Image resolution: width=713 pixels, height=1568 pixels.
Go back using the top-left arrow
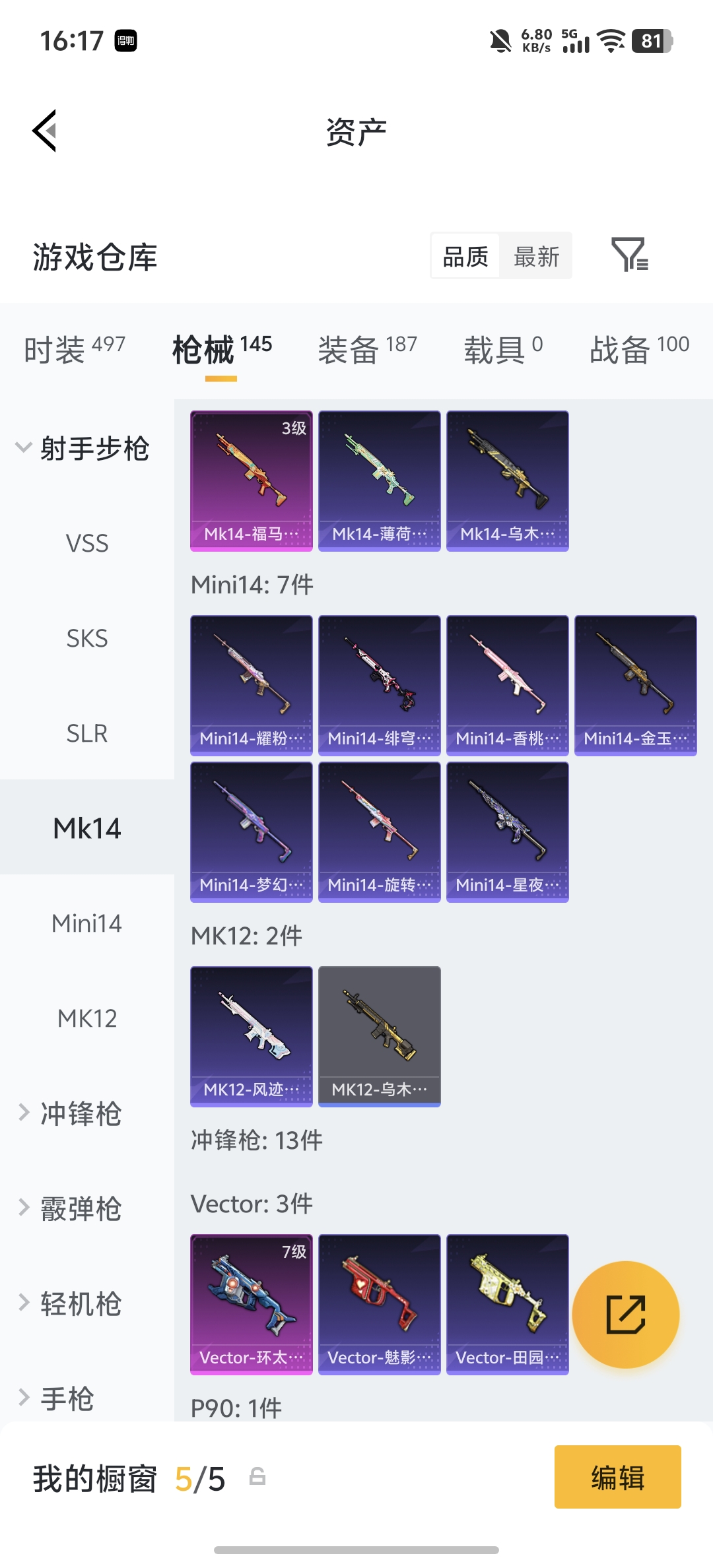[44, 131]
